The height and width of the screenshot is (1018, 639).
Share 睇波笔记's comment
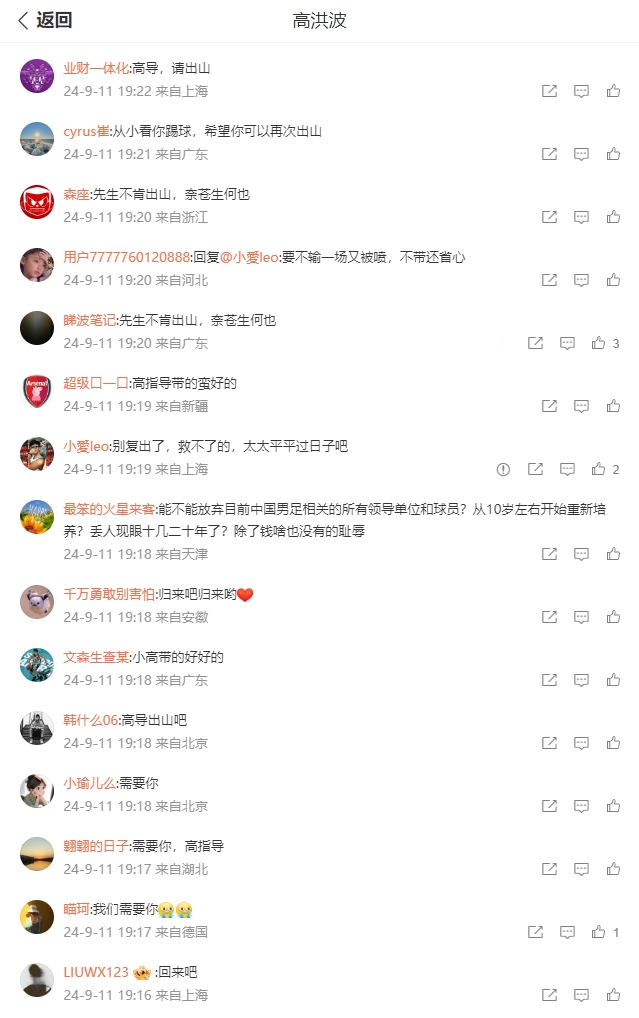click(x=535, y=343)
